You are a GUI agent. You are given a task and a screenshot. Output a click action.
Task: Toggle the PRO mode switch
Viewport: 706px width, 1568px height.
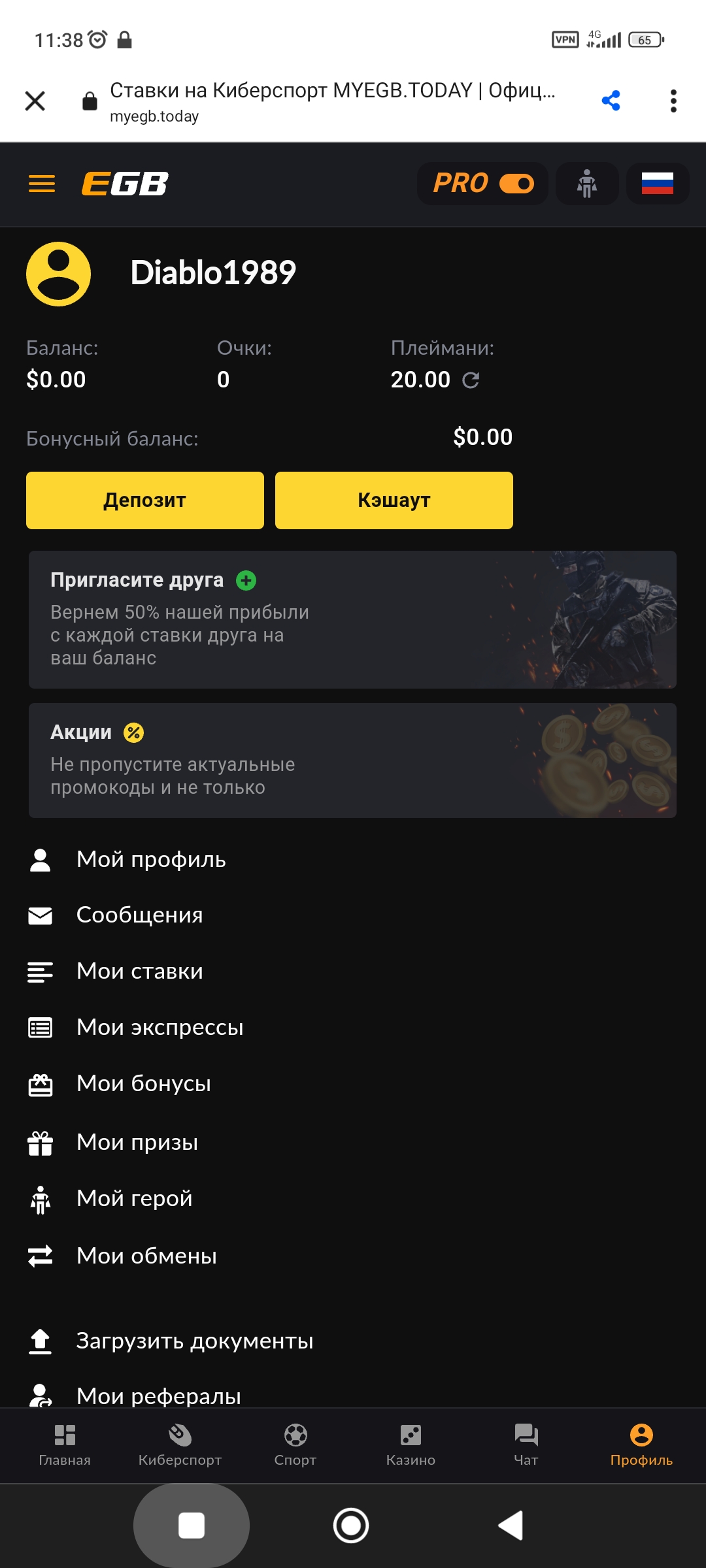click(516, 184)
